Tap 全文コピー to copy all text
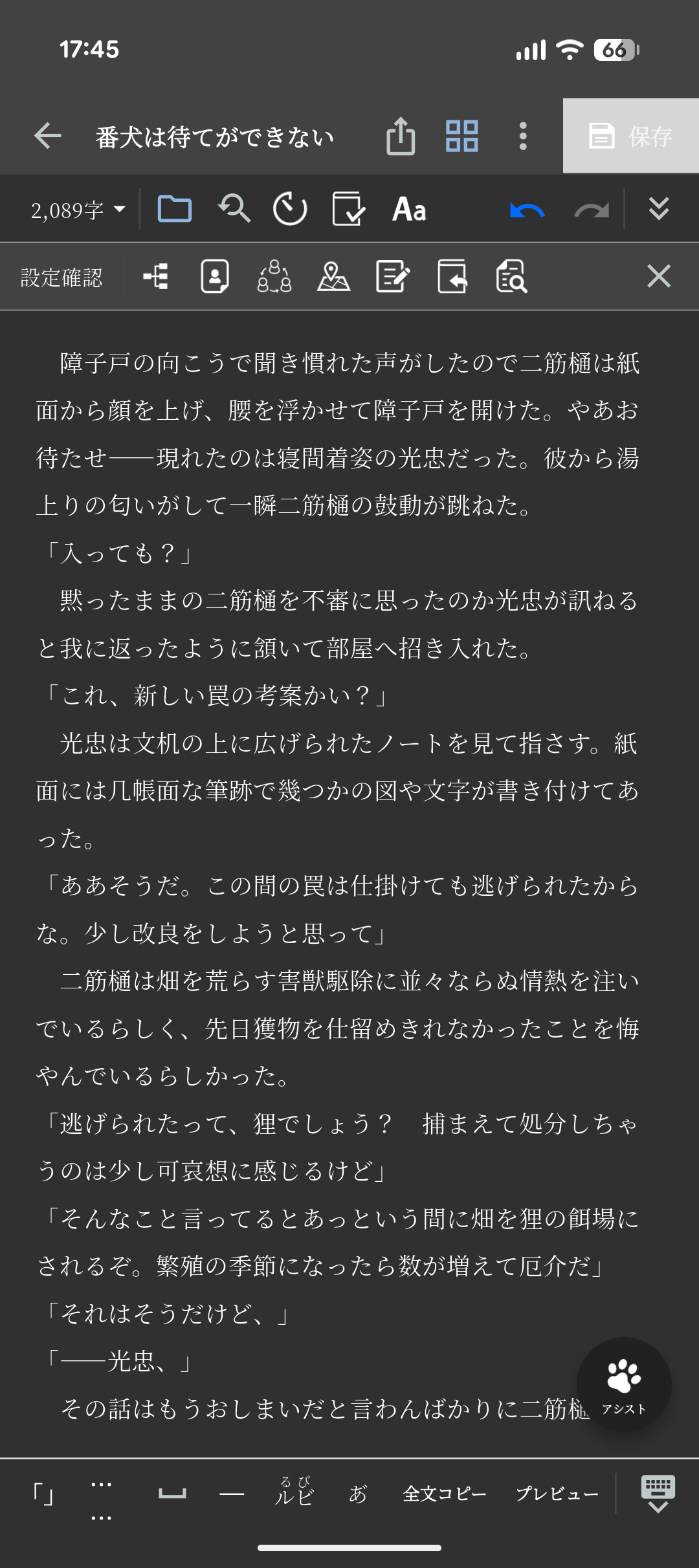The width and height of the screenshot is (699, 1568). (445, 1494)
